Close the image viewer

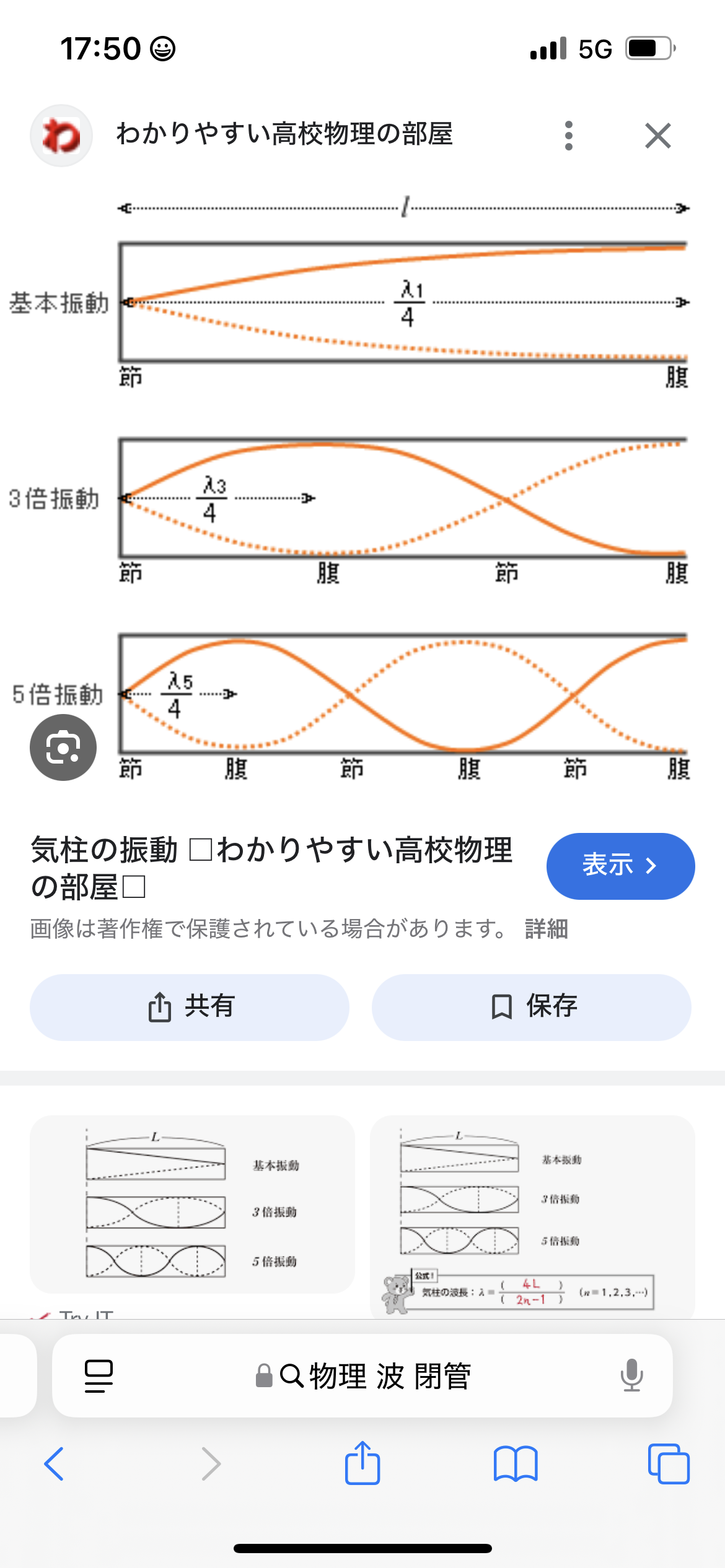coord(657,136)
